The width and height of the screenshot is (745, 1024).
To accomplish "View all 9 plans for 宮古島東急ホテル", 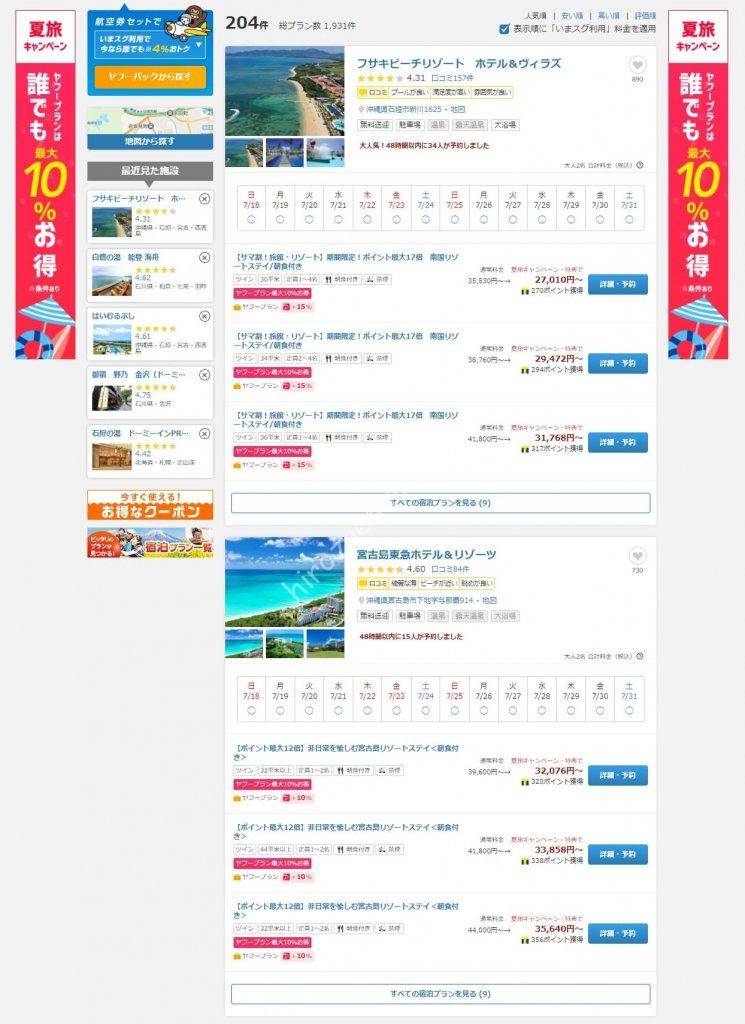I will tap(440, 994).
